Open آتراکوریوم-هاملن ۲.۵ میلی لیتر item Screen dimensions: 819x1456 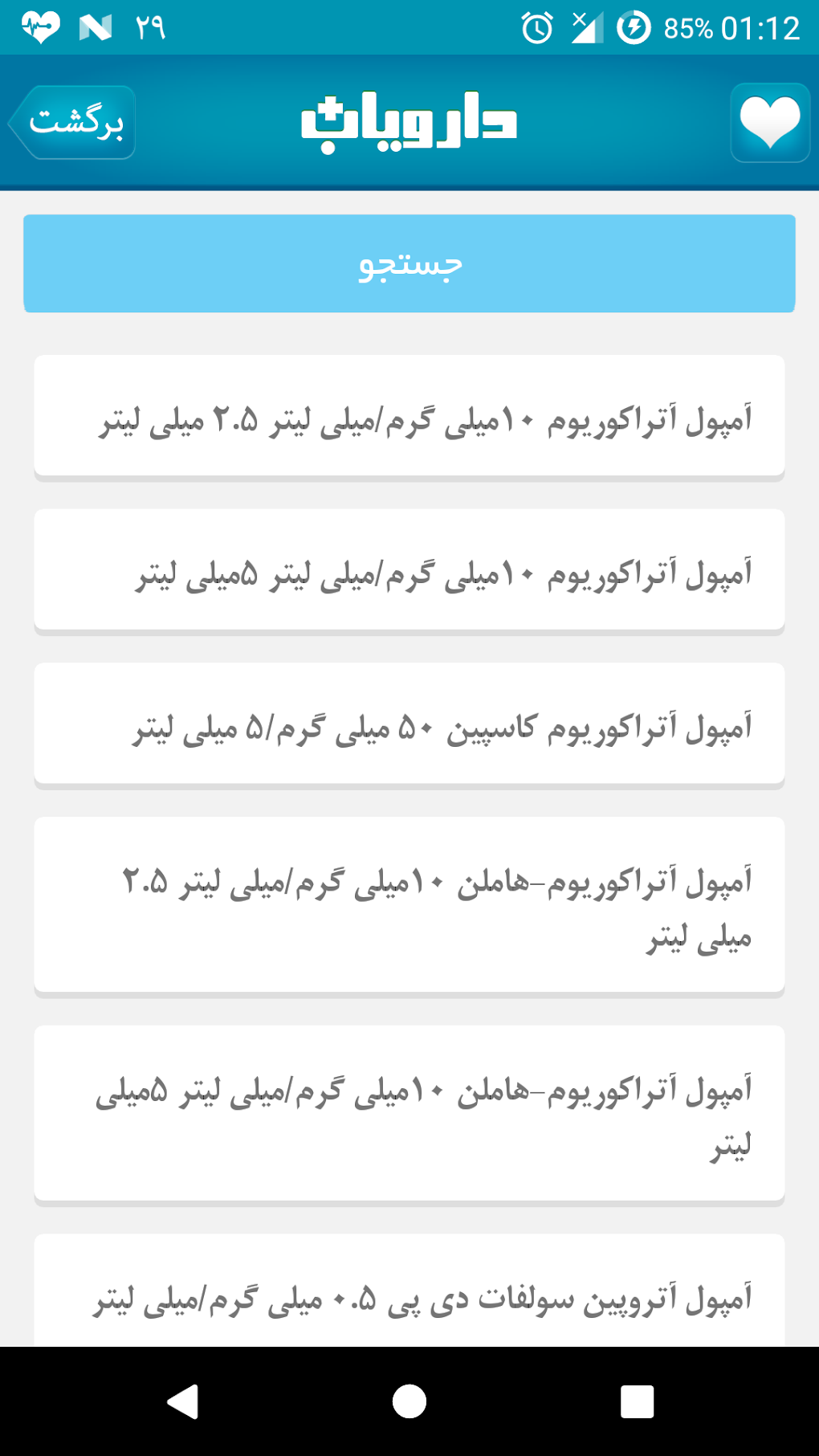pyautogui.click(x=409, y=907)
